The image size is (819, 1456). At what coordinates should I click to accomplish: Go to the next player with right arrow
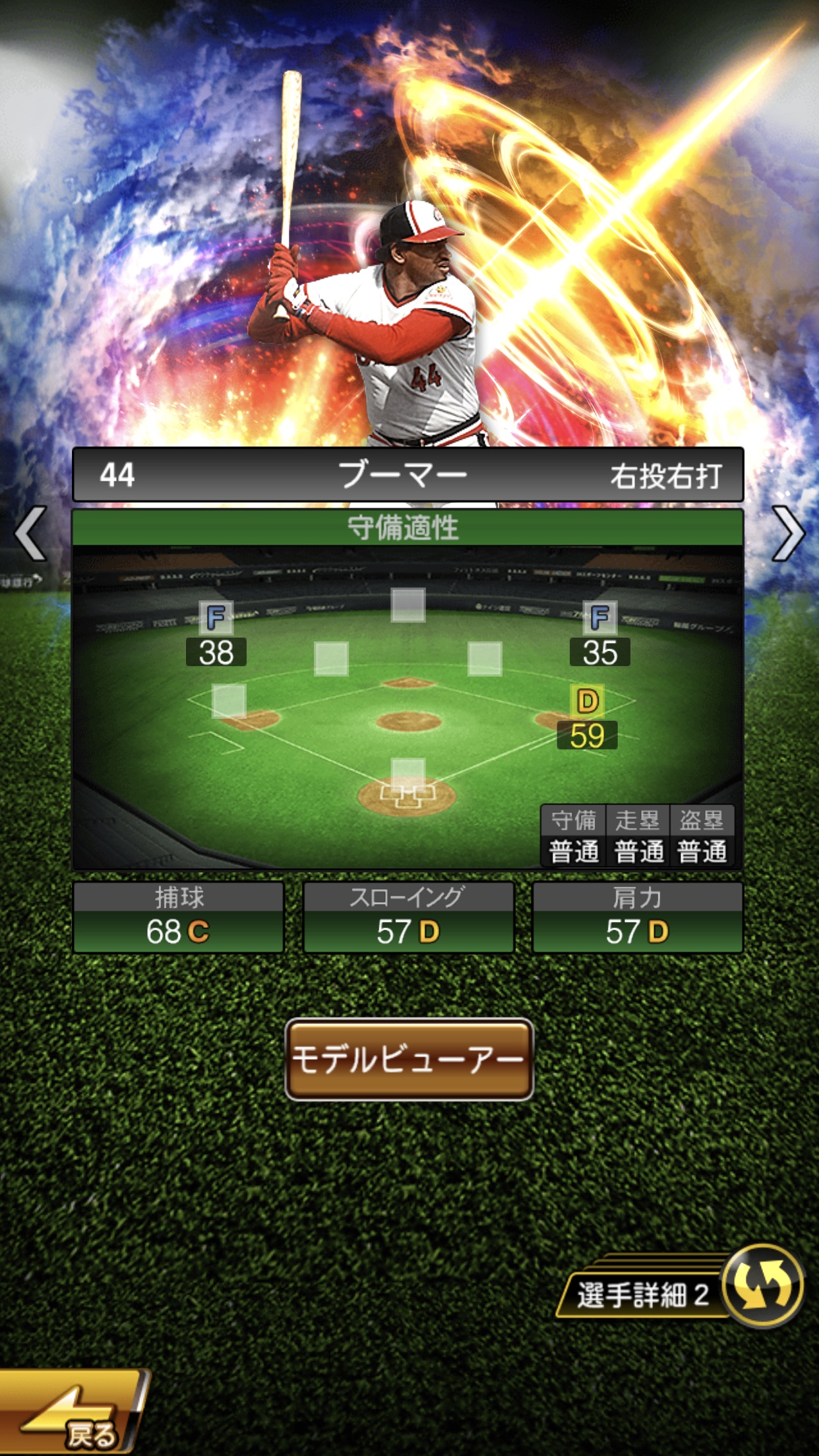coord(788,533)
